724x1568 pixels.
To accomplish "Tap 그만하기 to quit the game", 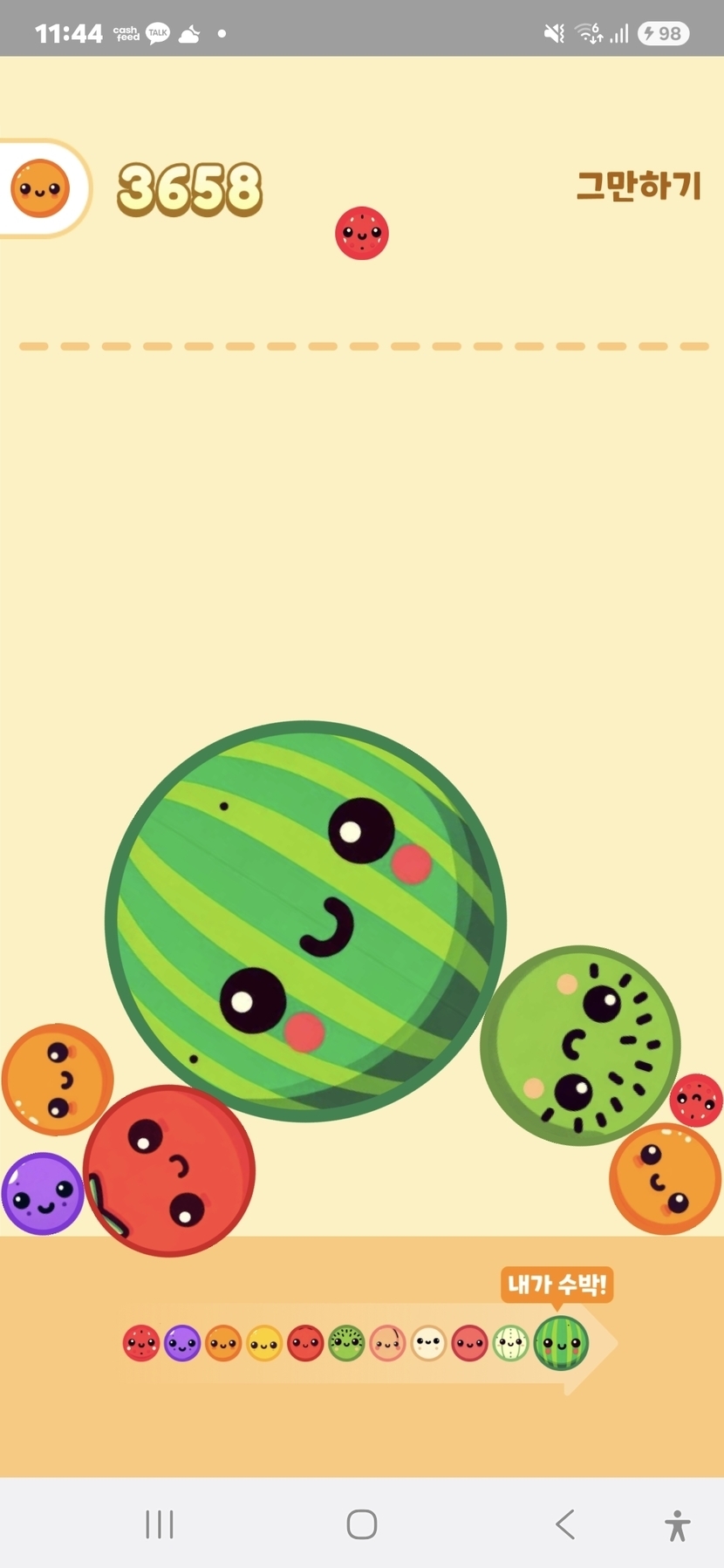I will coord(639,185).
